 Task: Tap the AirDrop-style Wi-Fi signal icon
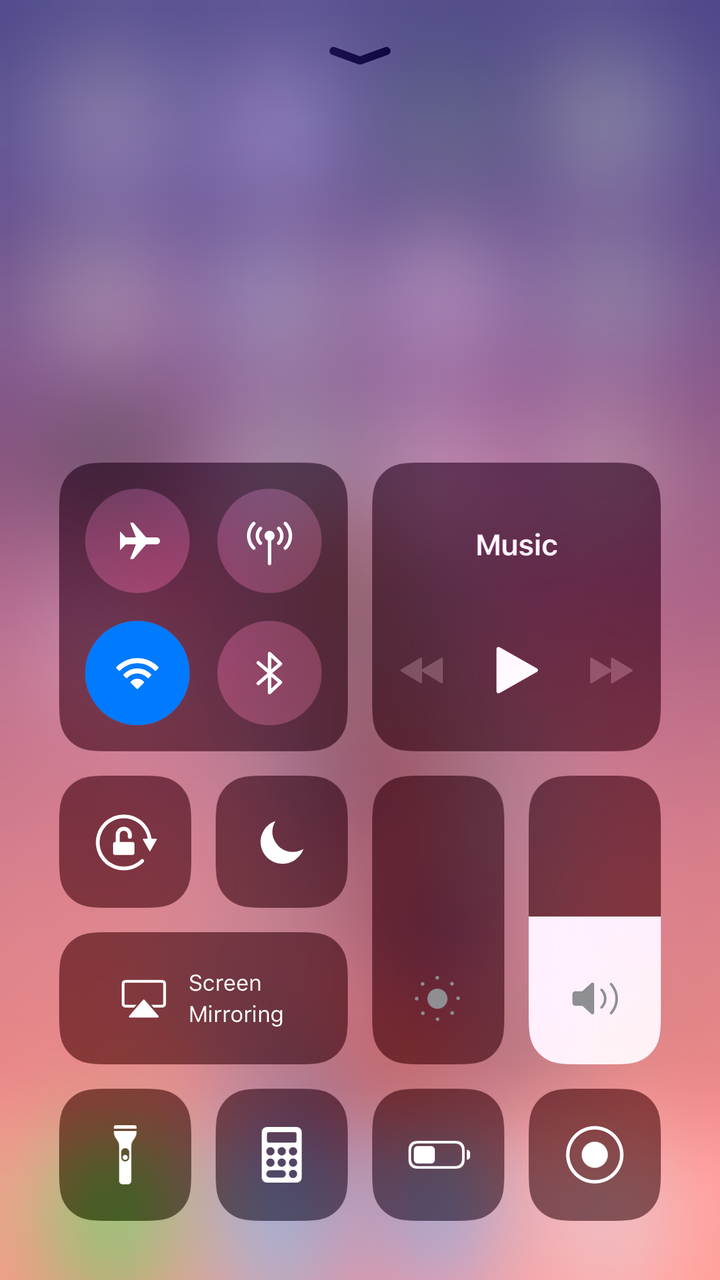tap(137, 672)
